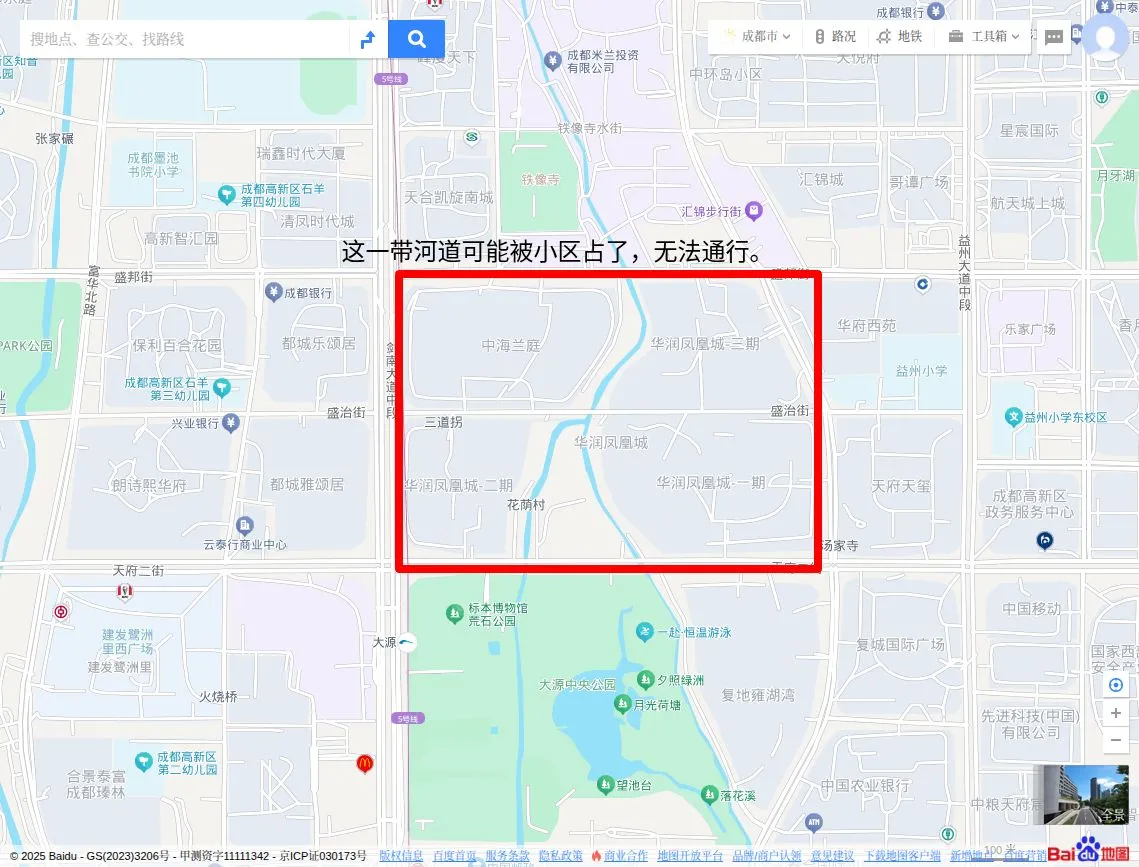Select the 意见建议 feedback link
Viewport: 1139px width, 867px height.
832,856
